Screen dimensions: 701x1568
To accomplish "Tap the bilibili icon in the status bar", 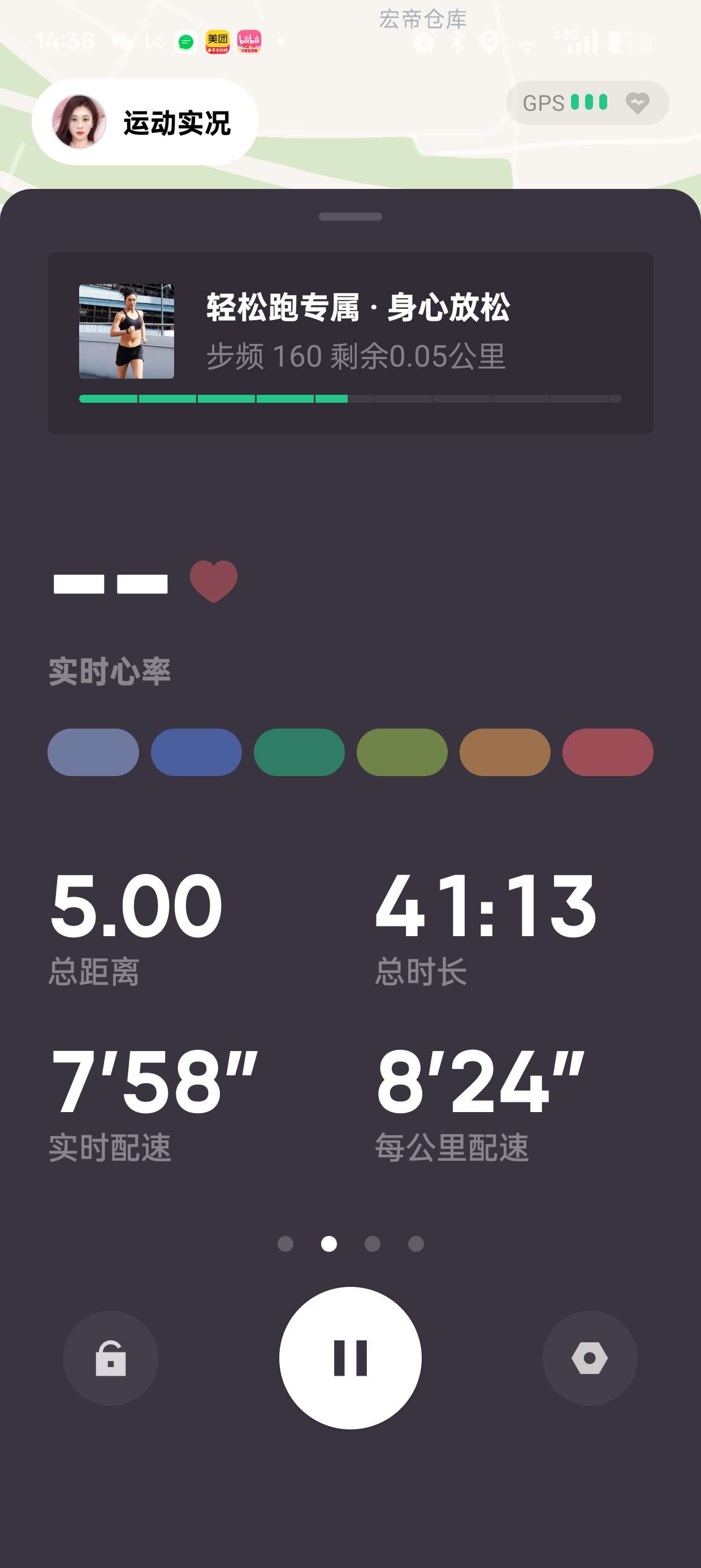I will pos(250,42).
